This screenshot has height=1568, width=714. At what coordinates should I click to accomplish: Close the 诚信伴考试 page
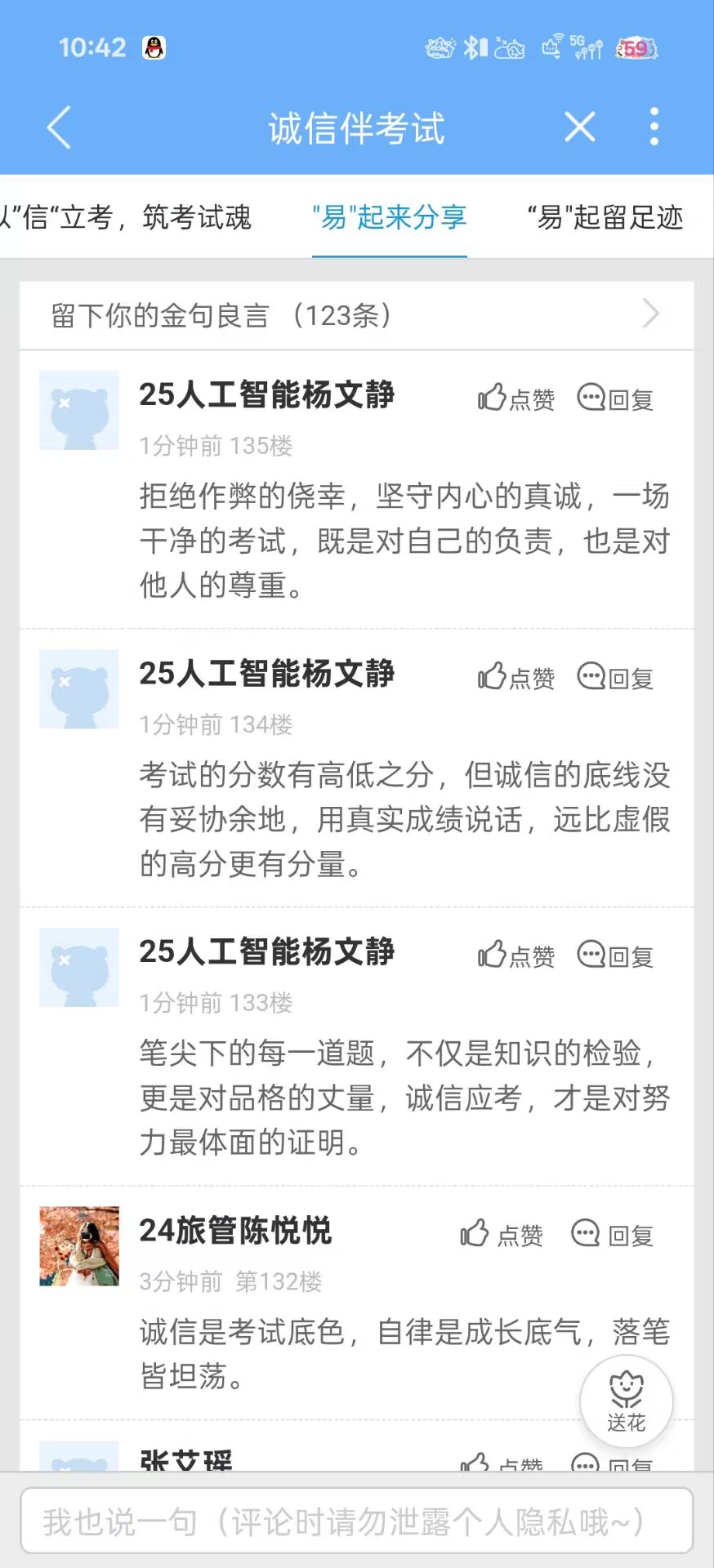tap(580, 127)
